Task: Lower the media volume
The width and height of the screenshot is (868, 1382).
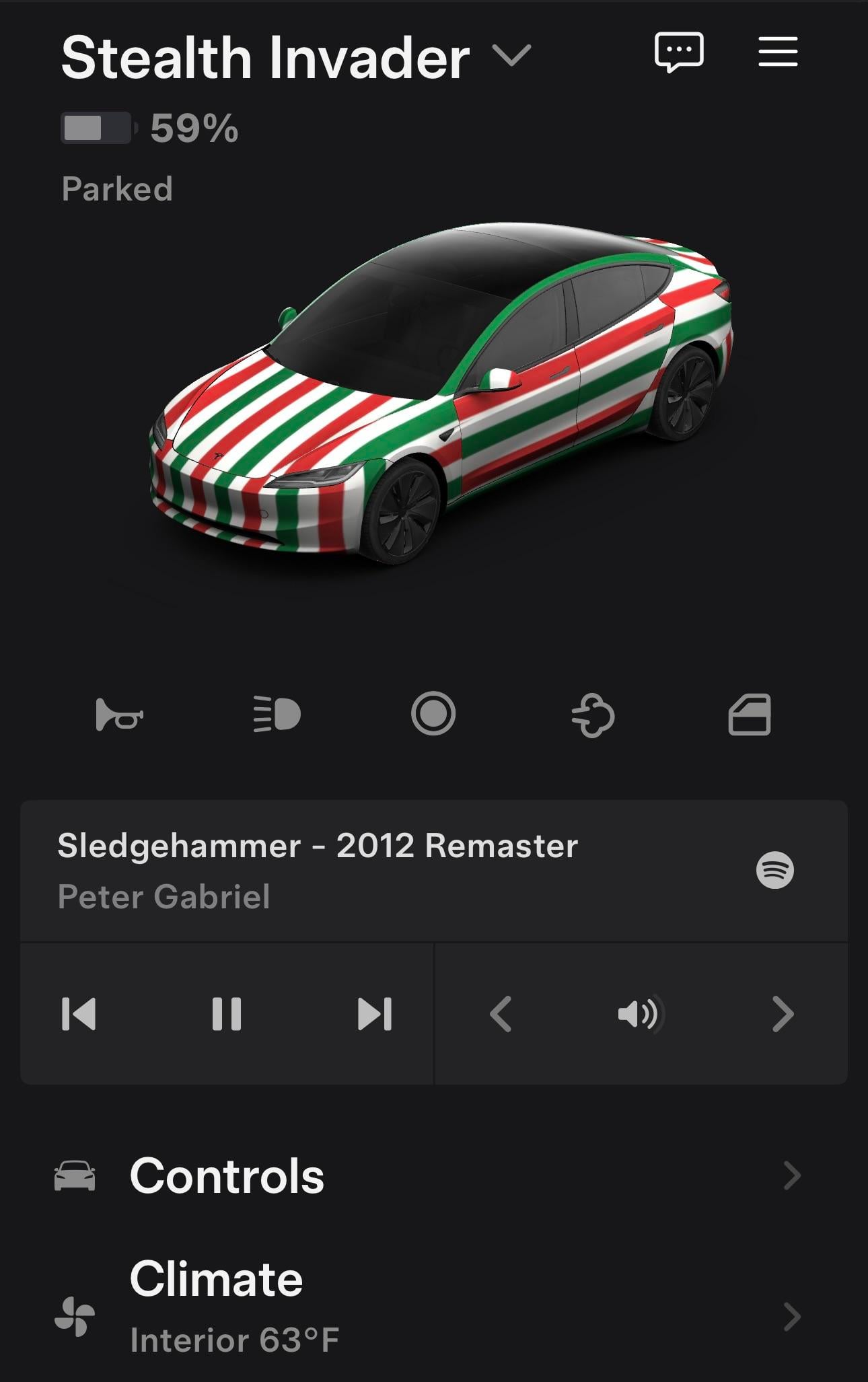Action: pos(501,1014)
